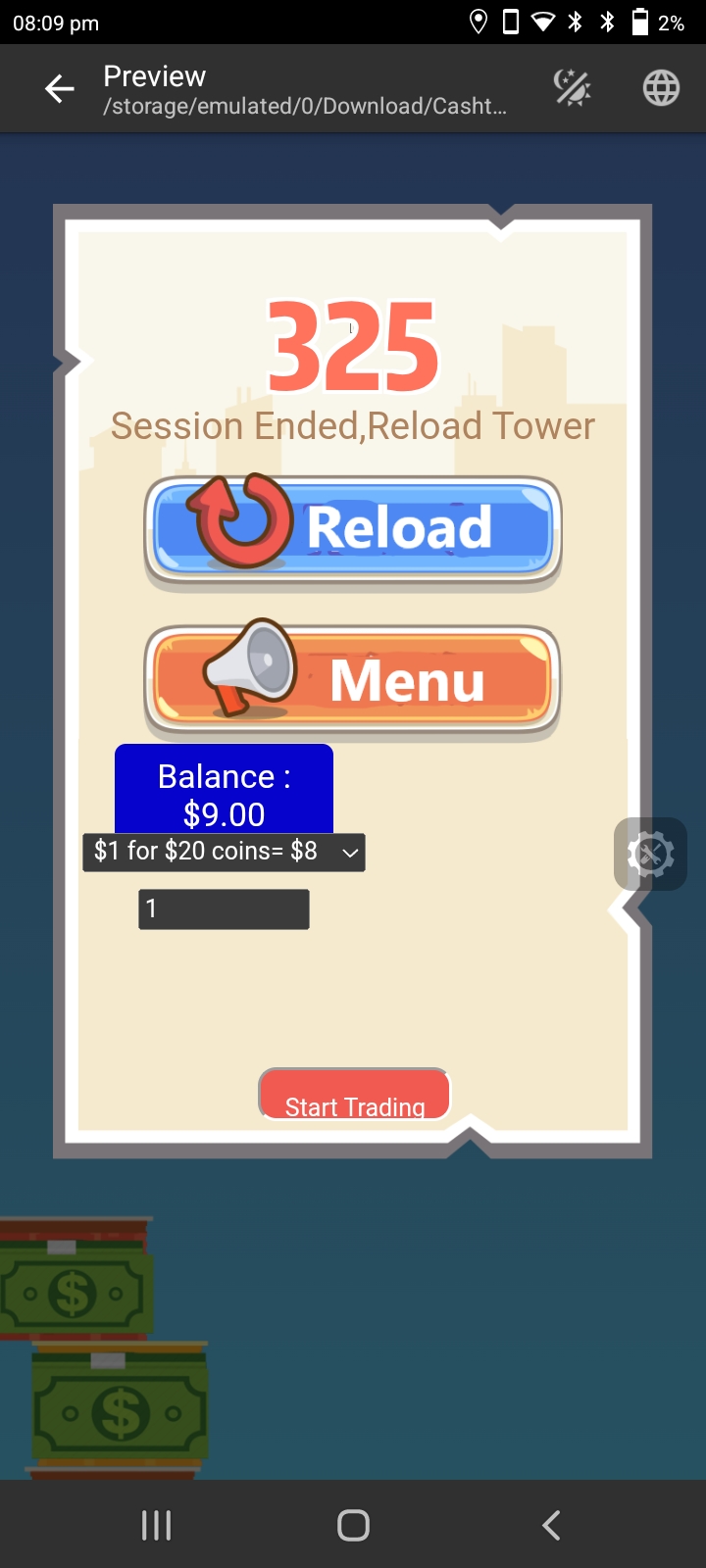Focus the quantity field showing 1
Viewport: 706px width, 1568px height.
click(224, 909)
